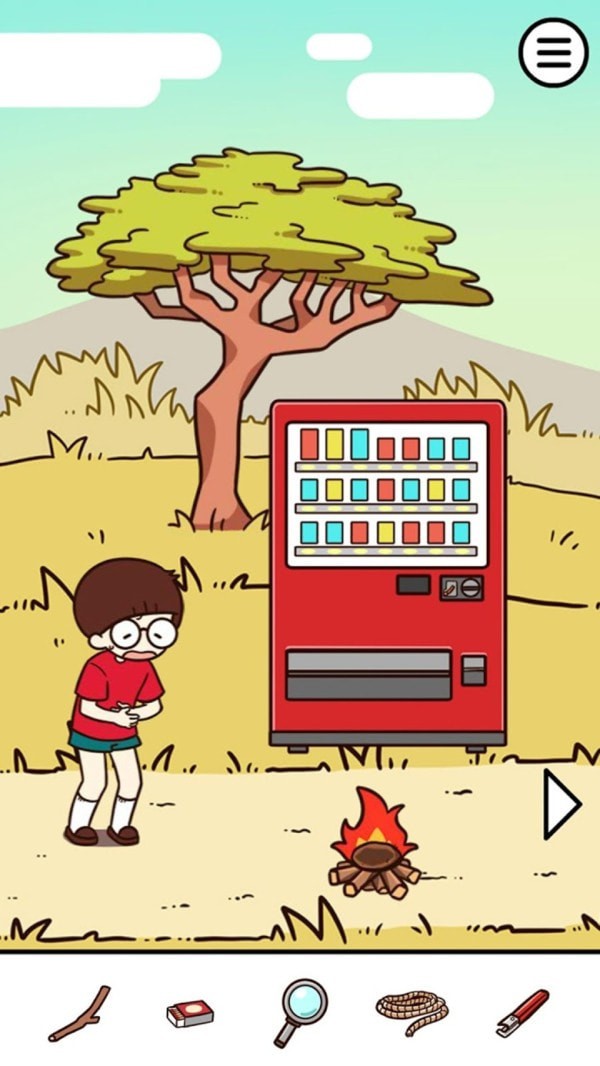
Task: Select the matchbox from the inventory
Action: 189,1013
